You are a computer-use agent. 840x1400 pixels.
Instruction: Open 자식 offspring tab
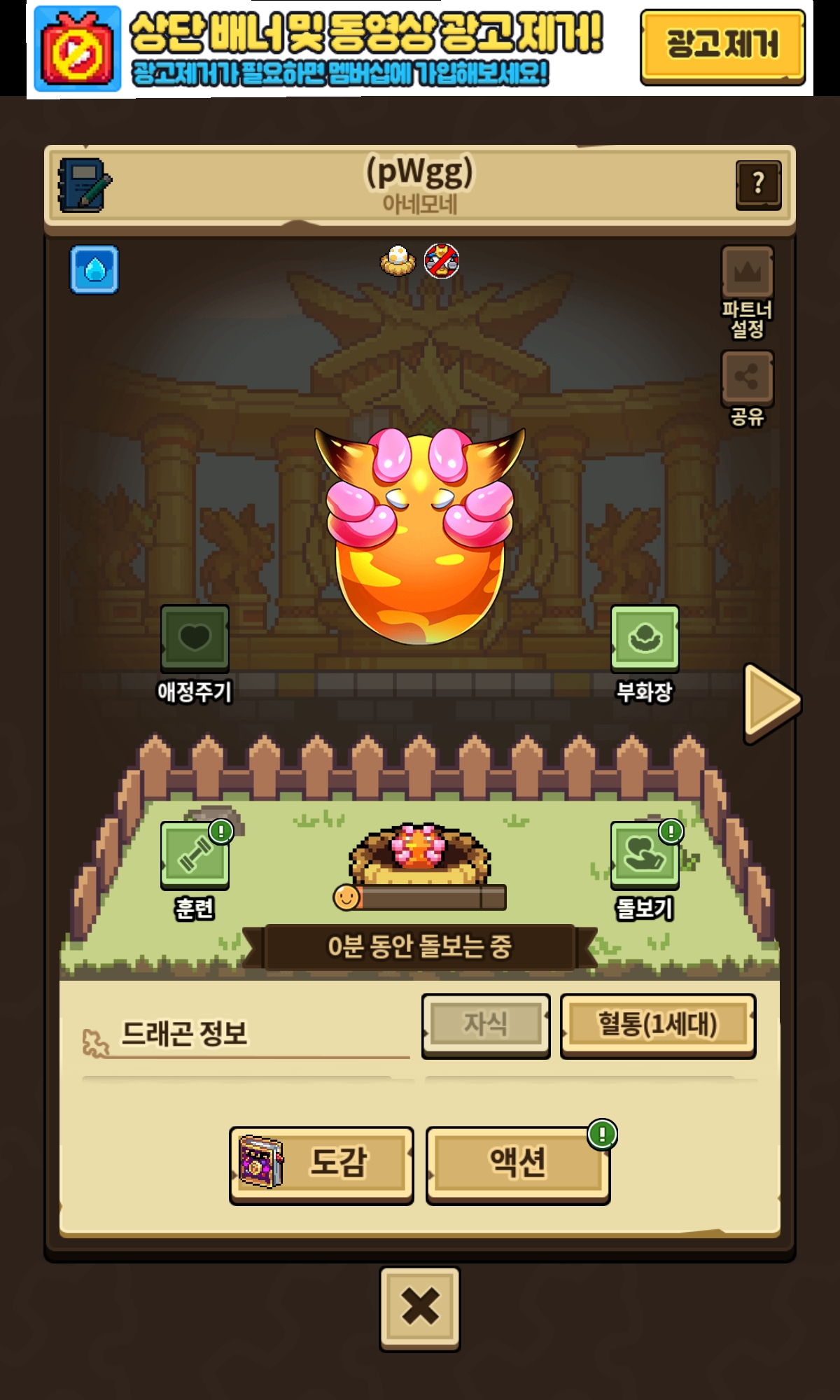click(x=486, y=1025)
